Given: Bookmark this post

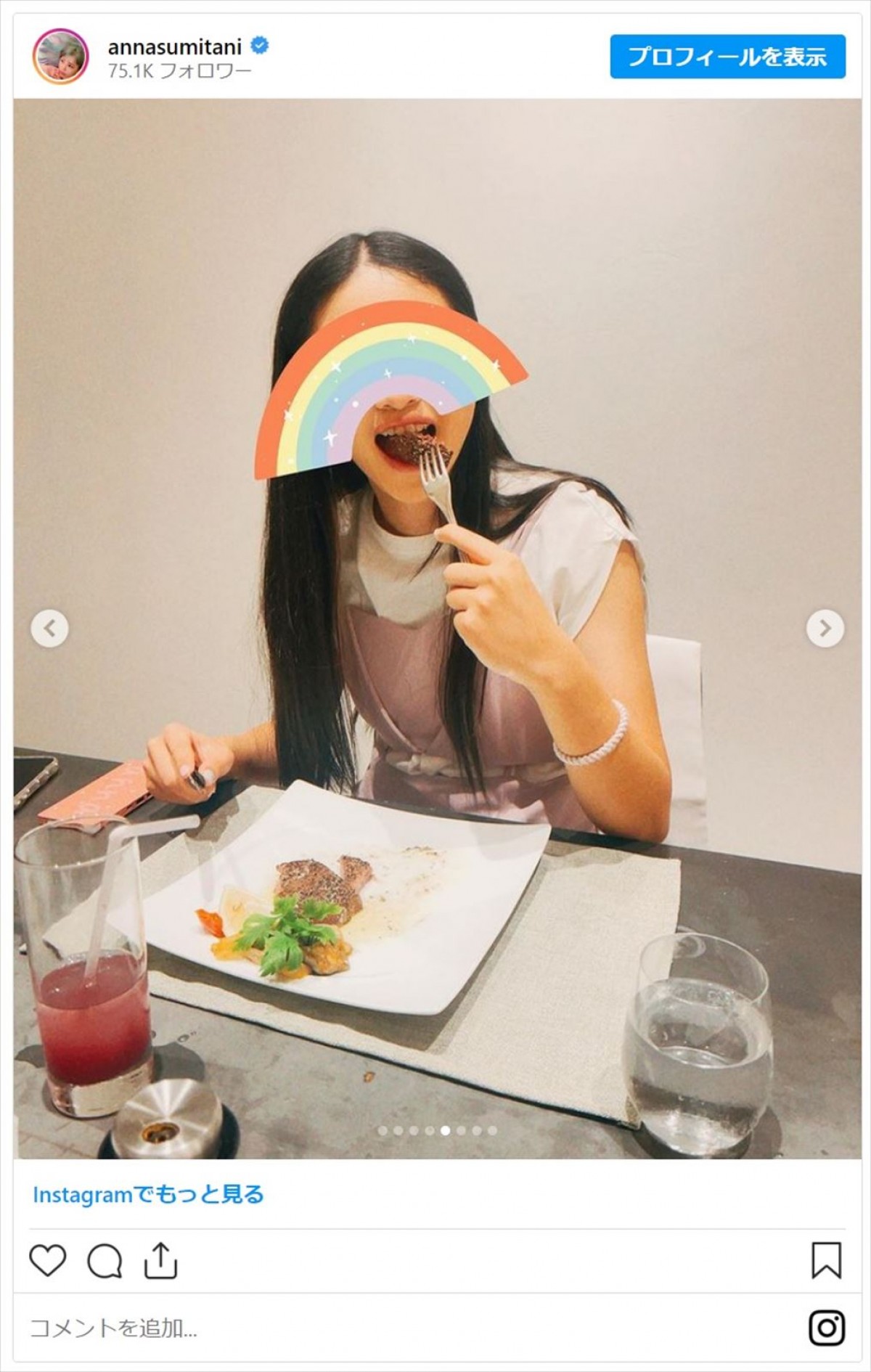Looking at the screenshot, I should (826, 1261).
